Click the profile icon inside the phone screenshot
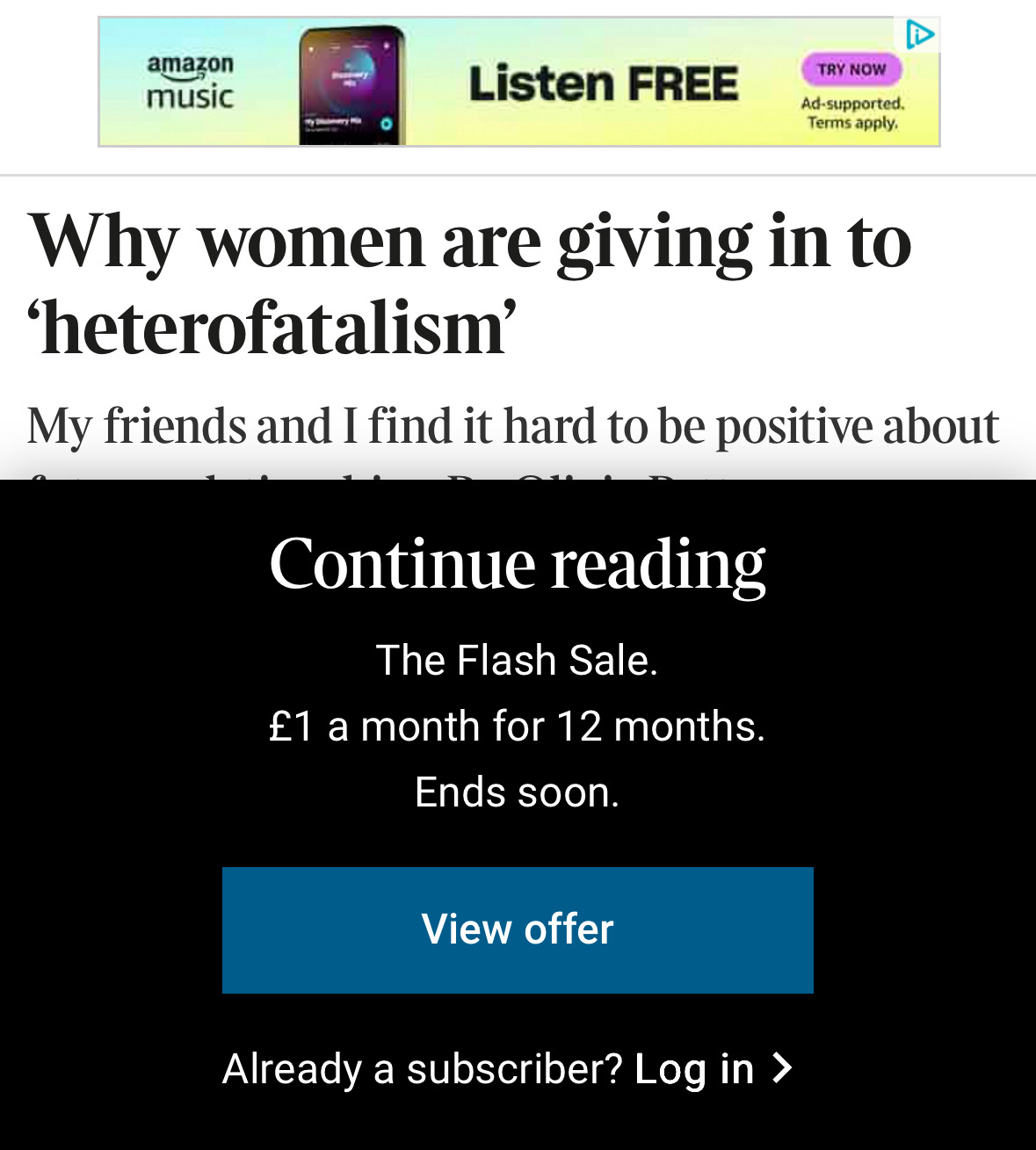Screen dimensions: 1036x1150 [x=387, y=44]
